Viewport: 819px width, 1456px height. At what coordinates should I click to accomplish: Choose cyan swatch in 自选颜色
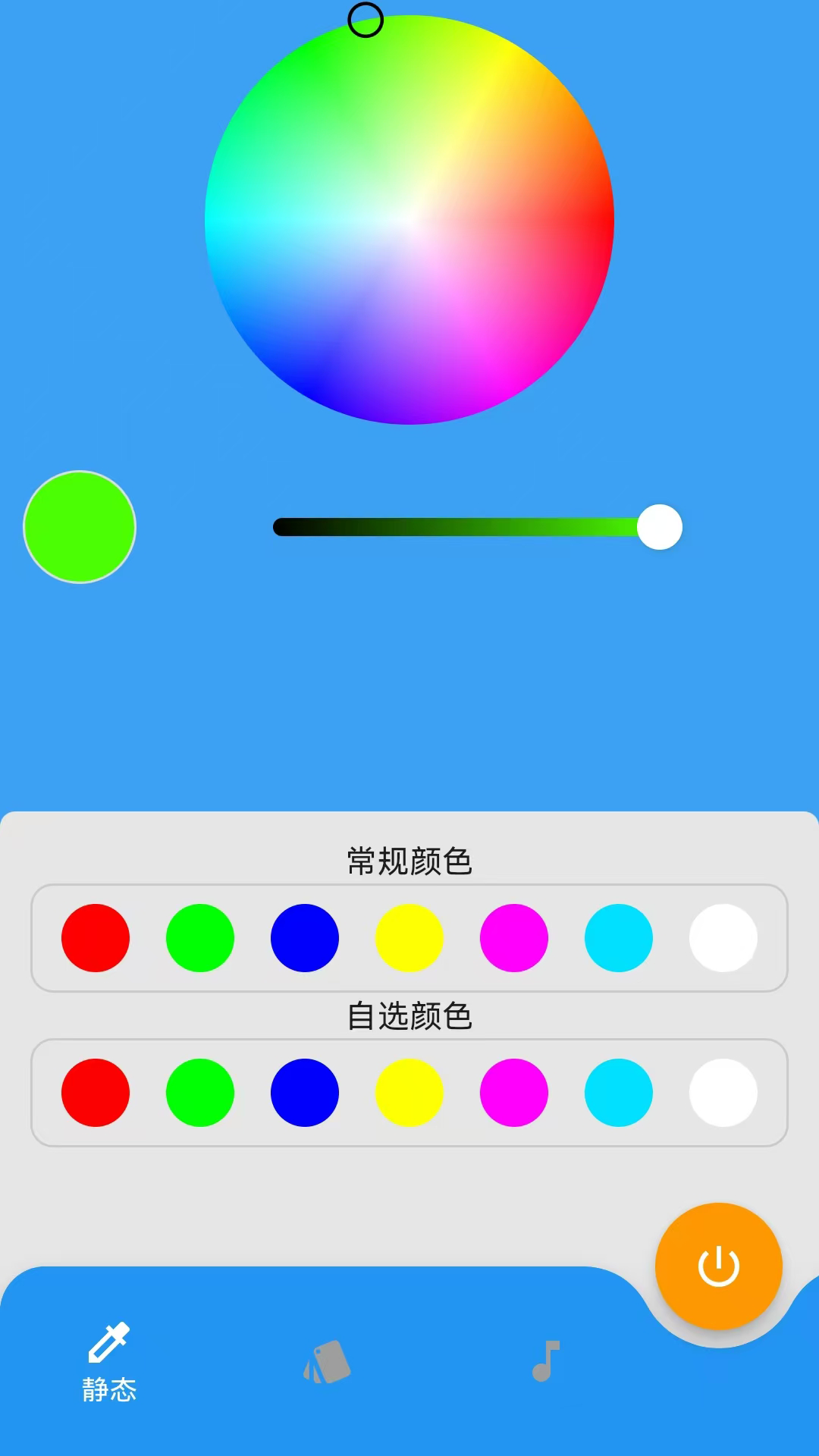[x=619, y=1093]
